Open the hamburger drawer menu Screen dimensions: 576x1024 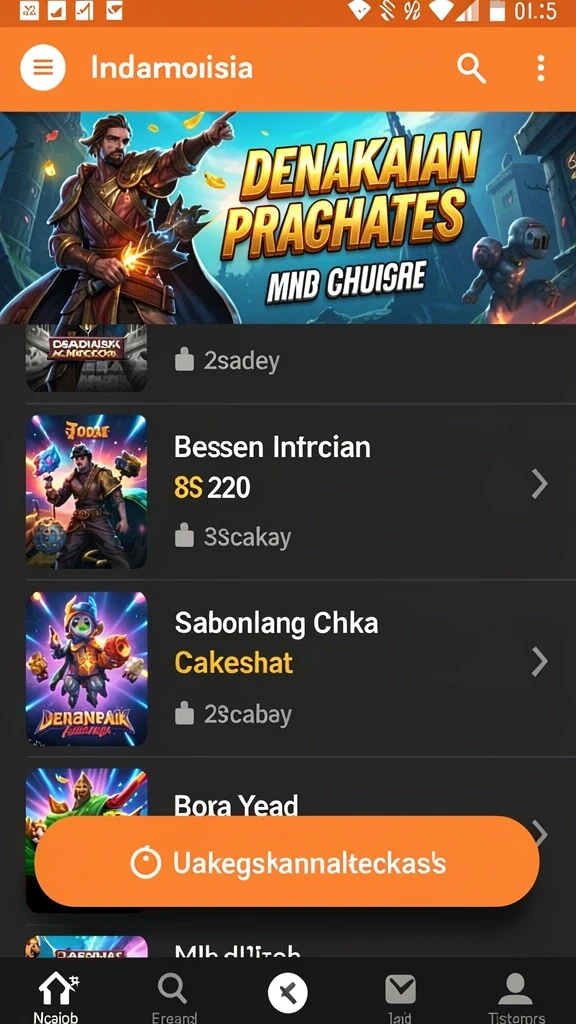[x=43, y=68]
